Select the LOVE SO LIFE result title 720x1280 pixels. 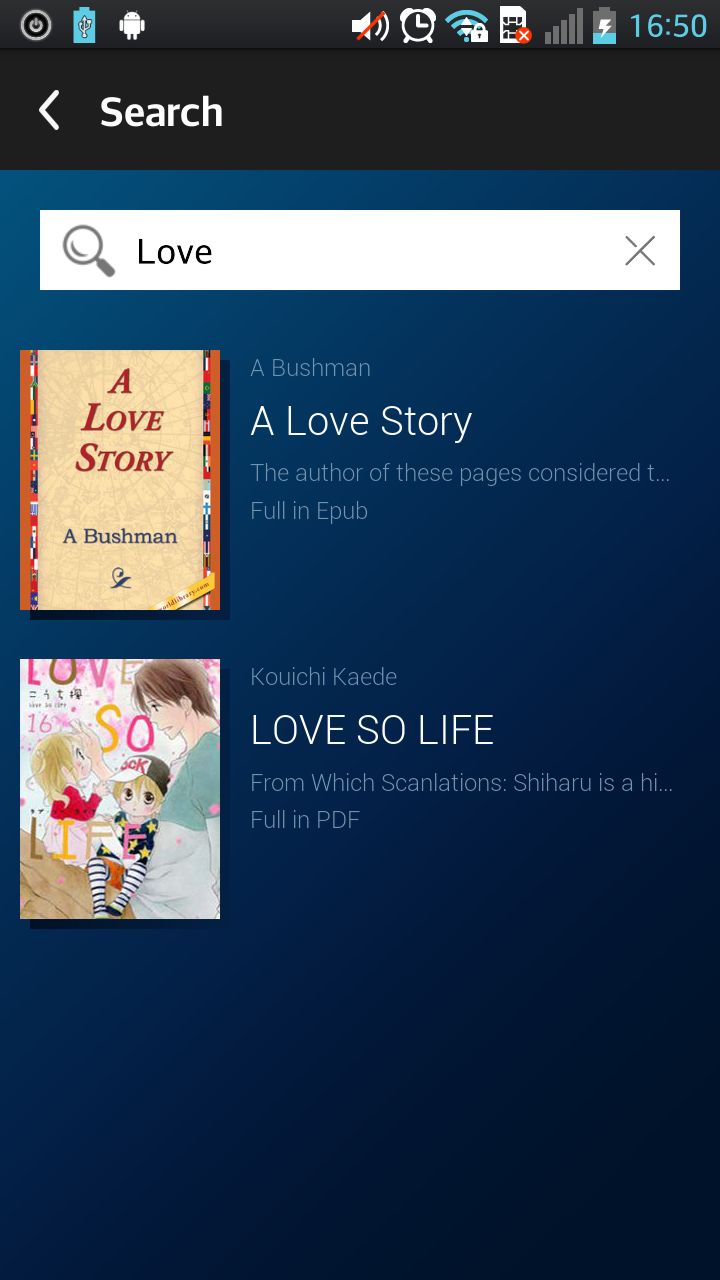click(372, 731)
